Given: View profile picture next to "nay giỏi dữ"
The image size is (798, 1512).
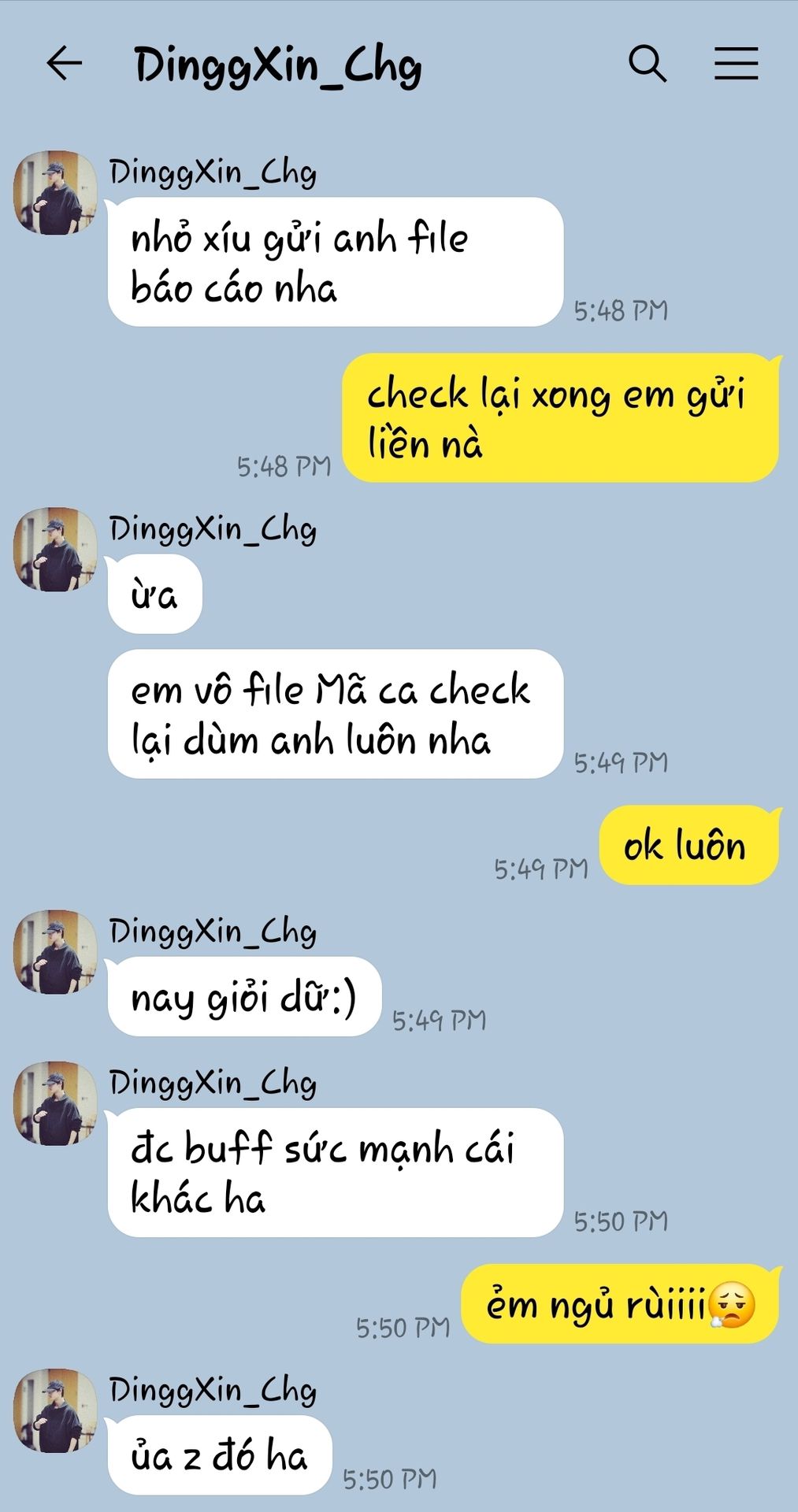Looking at the screenshot, I should pos(55,951).
